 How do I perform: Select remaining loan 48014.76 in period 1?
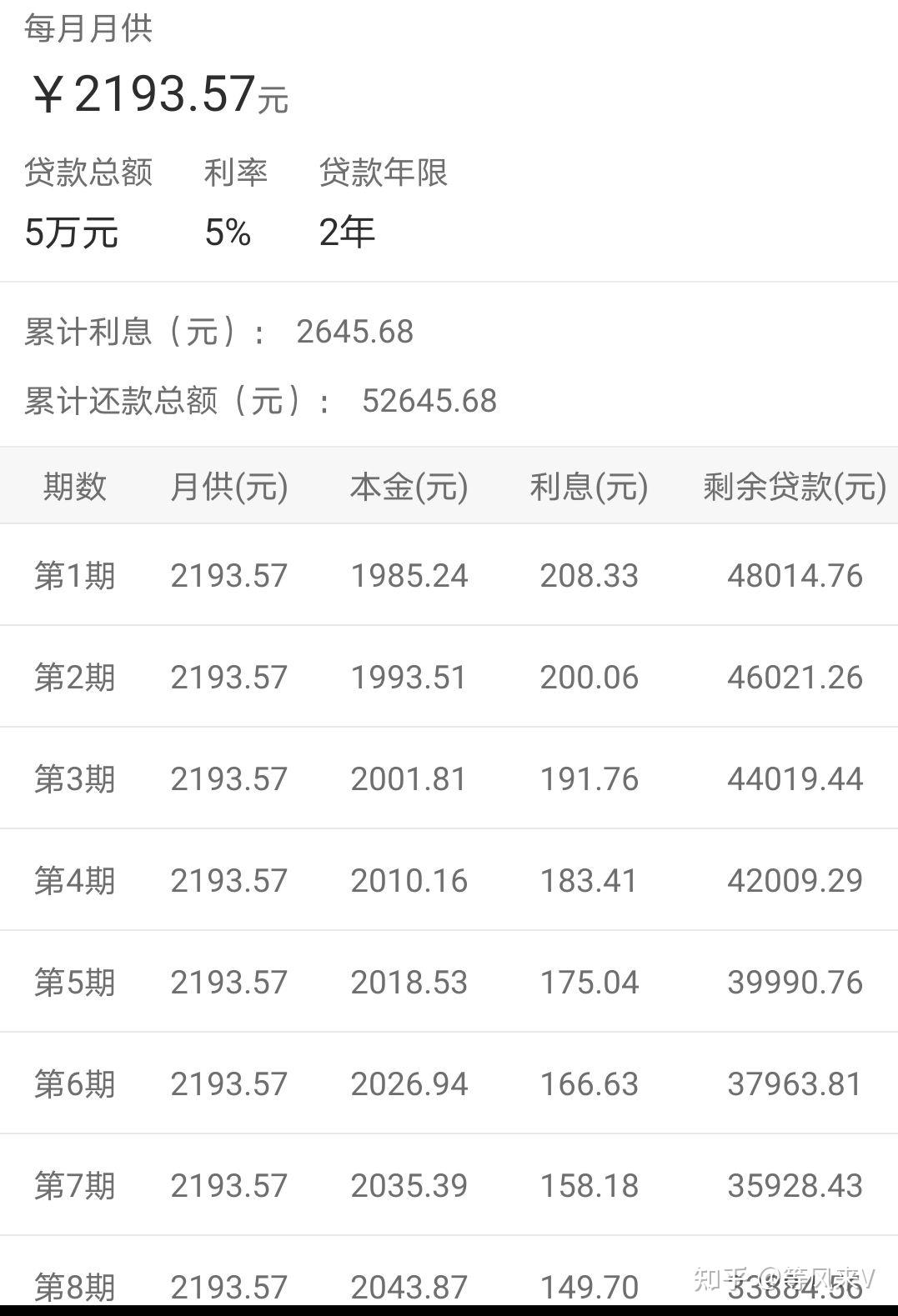point(795,575)
